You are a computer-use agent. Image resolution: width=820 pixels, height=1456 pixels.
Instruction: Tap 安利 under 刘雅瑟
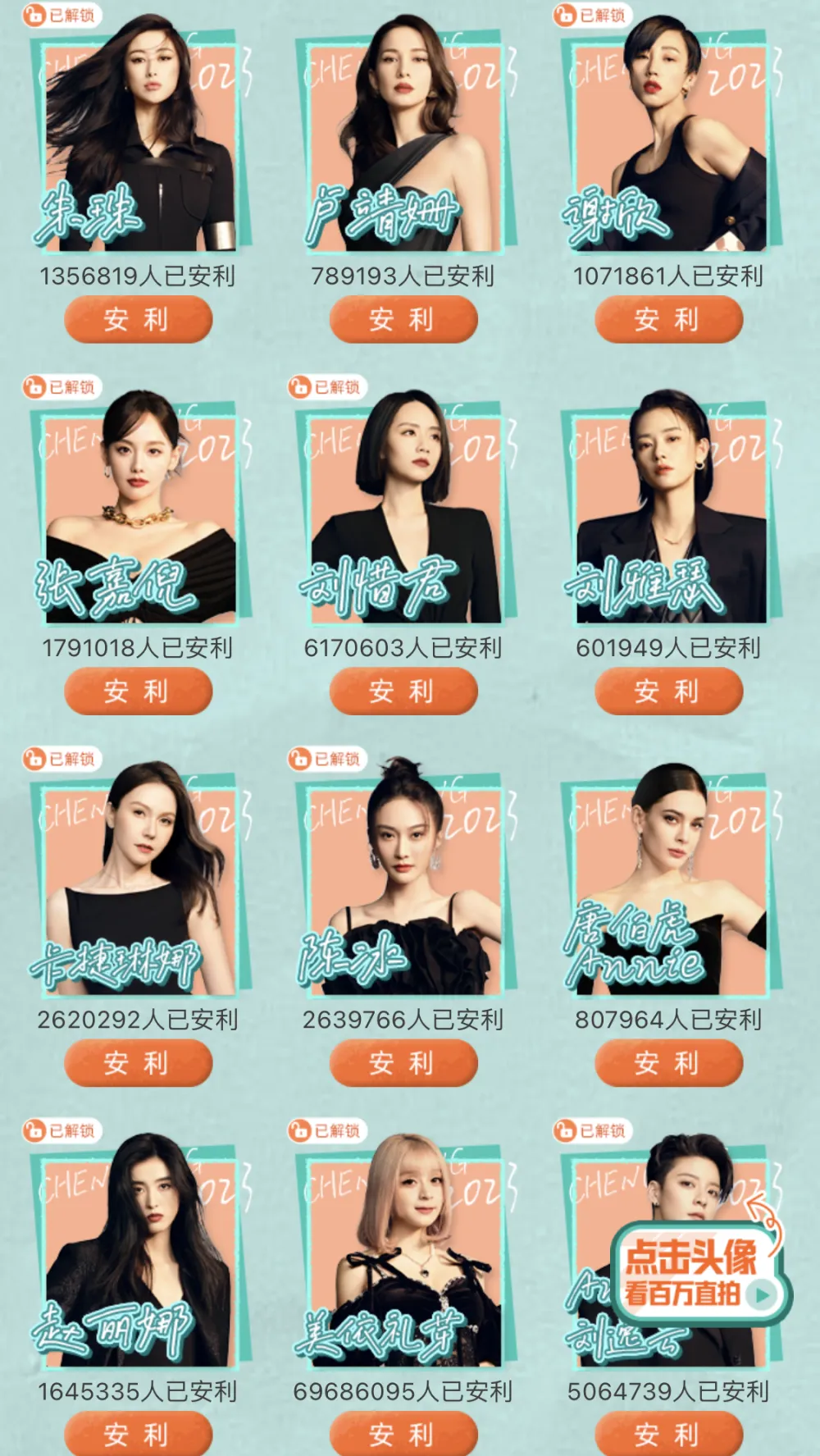(668, 691)
